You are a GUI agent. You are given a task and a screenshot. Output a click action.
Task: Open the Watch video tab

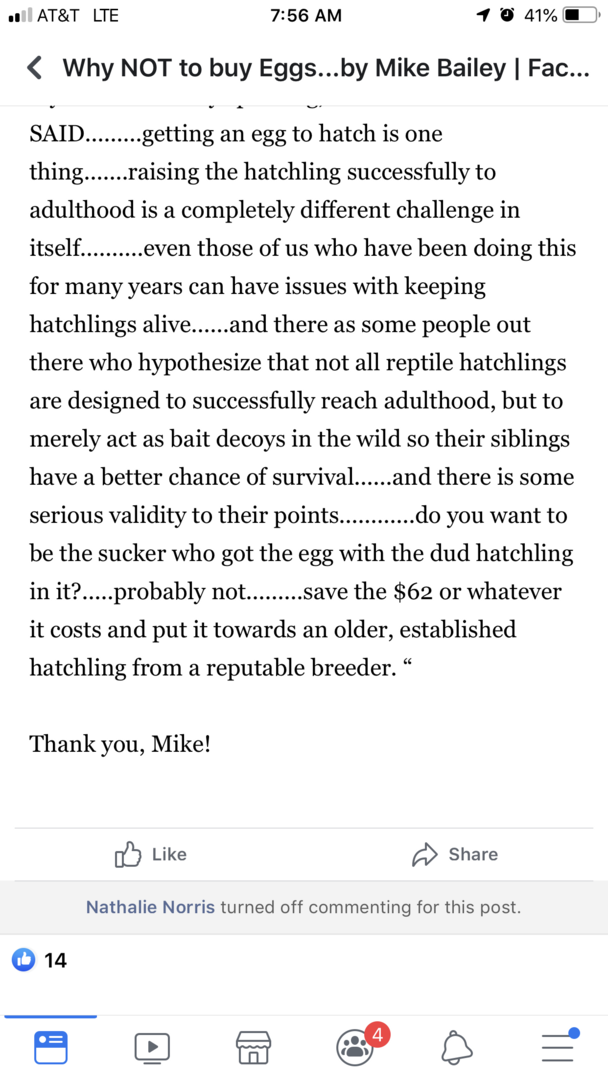(152, 1046)
